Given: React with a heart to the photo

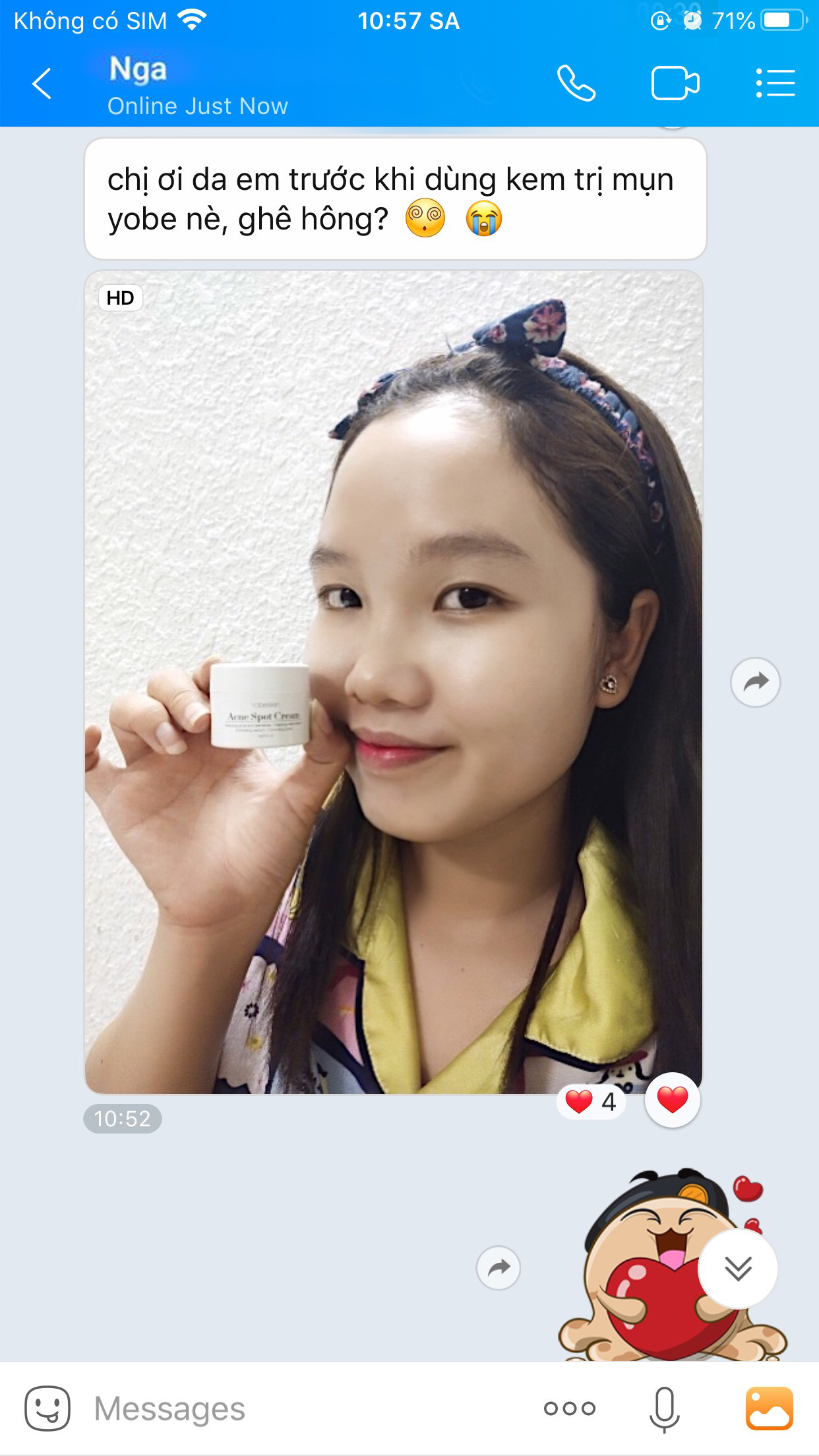Looking at the screenshot, I should click(672, 1100).
